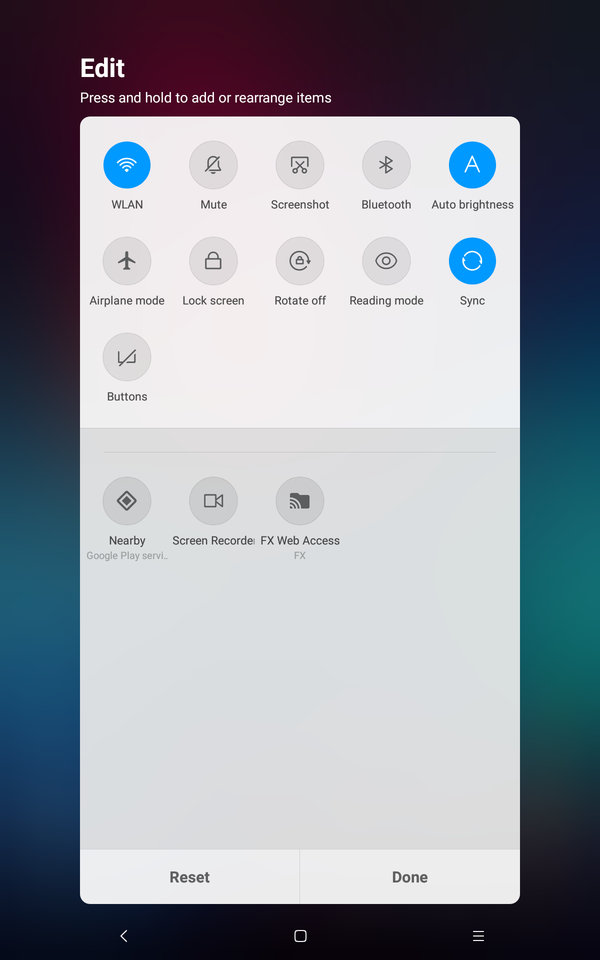The height and width of the screenshot is (960, 600).
Task: Reset the quick settings layout
Action: (190, 877)
